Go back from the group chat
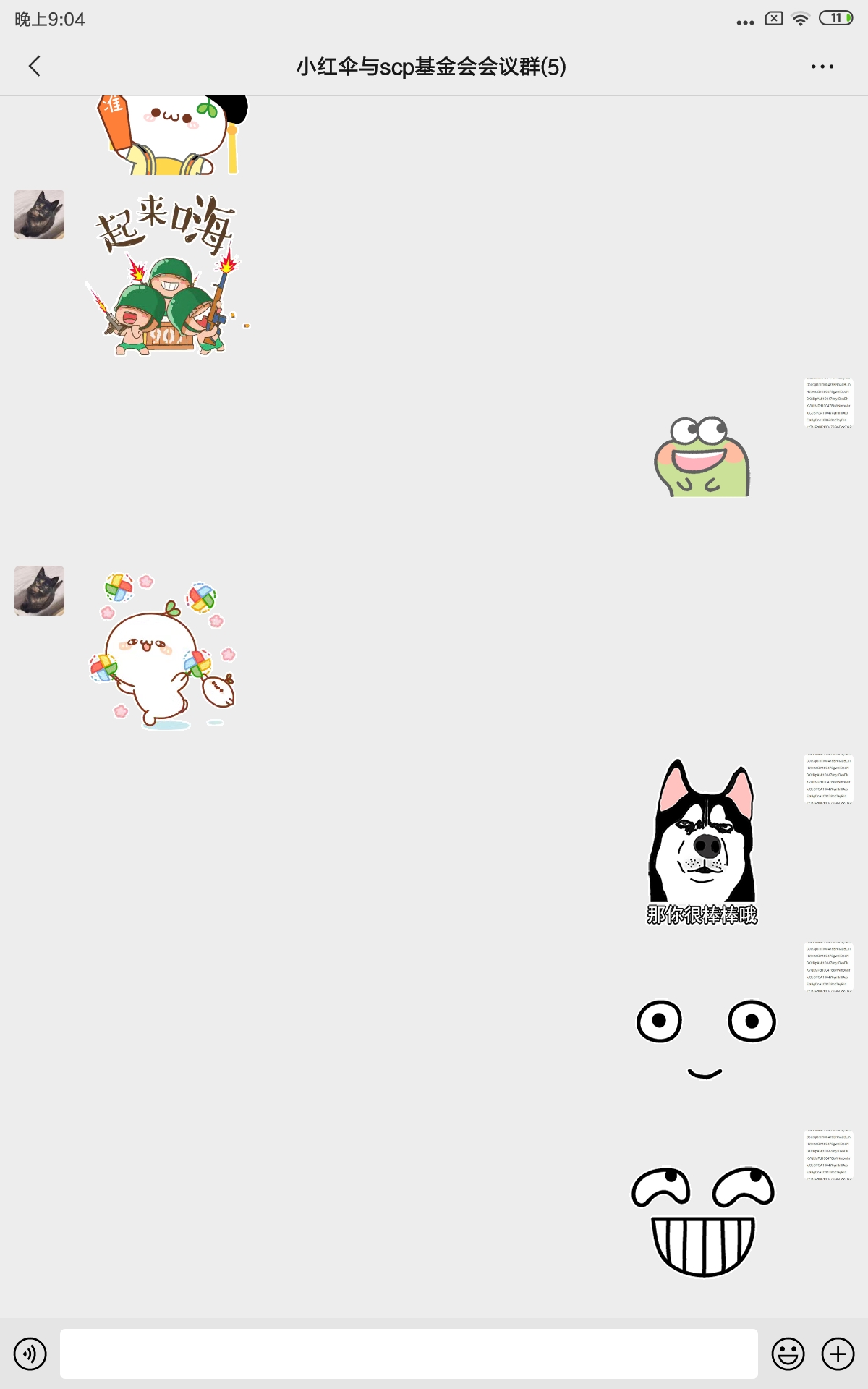 tap(34, 67)
